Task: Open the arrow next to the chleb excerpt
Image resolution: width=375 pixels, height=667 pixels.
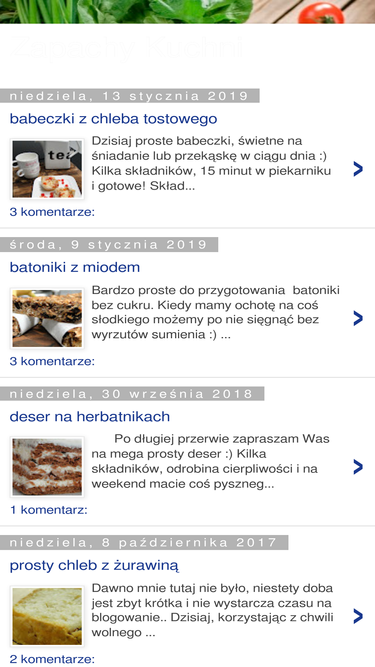Action: pos(358,616)
